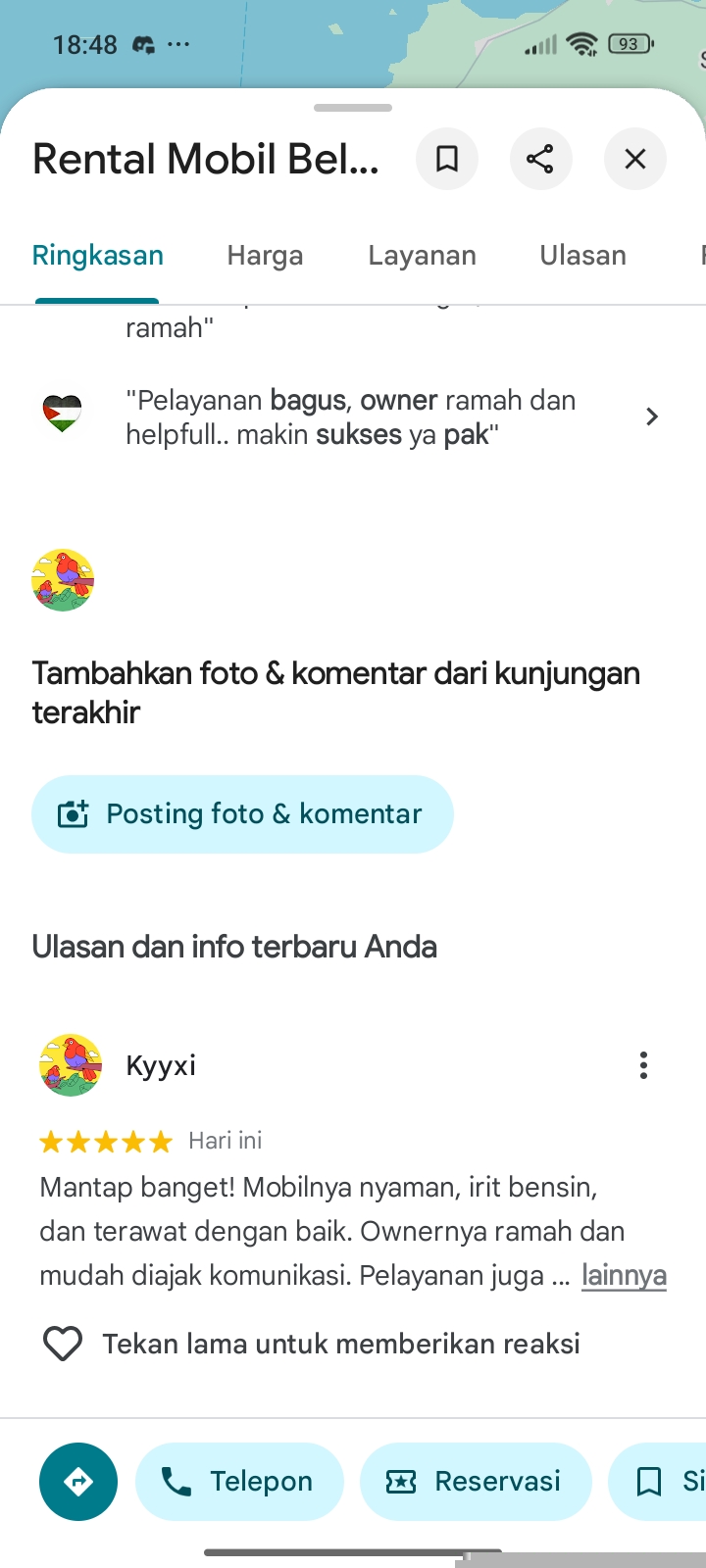Tap the Reservasi button
The height and width of the screenshot is (1568, 706).
[476, 1482]
